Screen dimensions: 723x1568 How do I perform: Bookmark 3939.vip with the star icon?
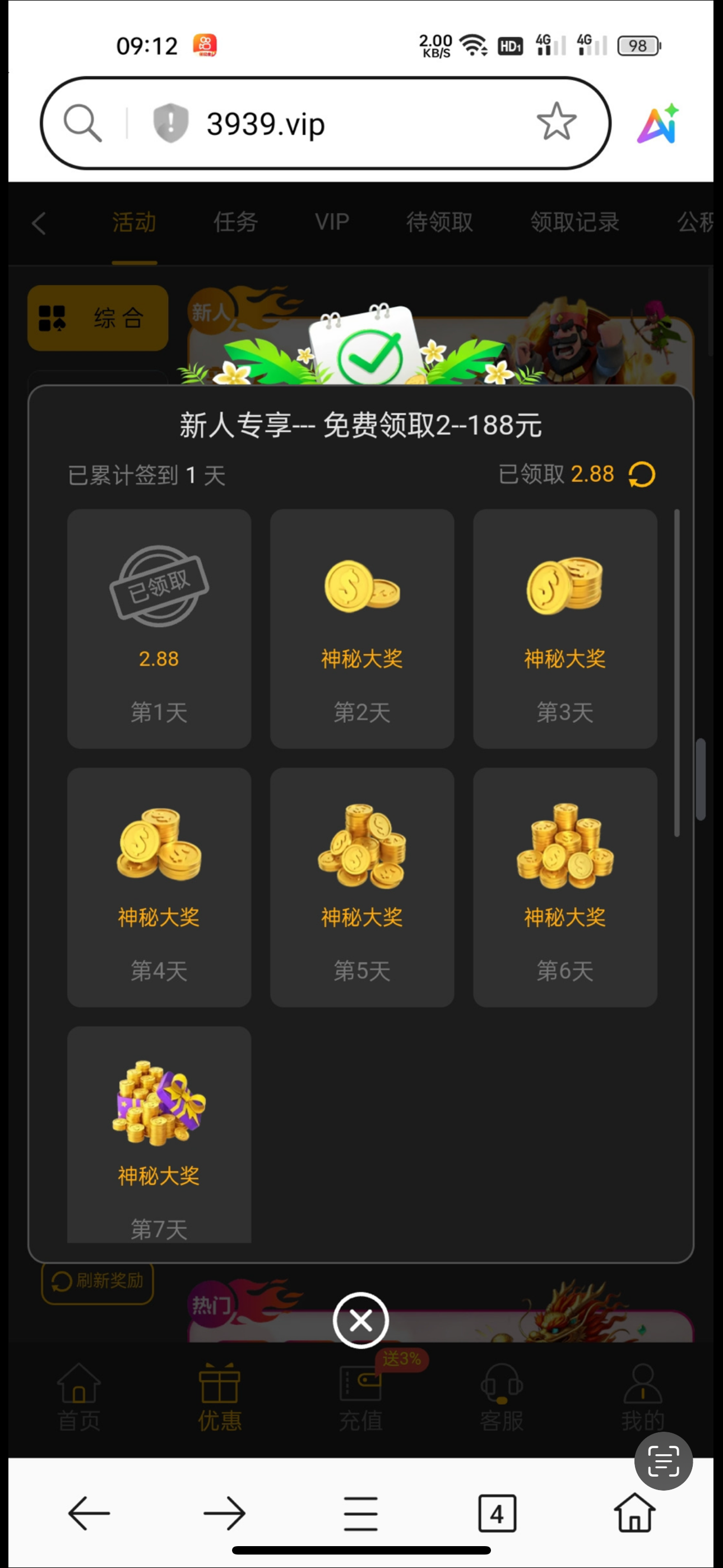[x=556, y=122]
